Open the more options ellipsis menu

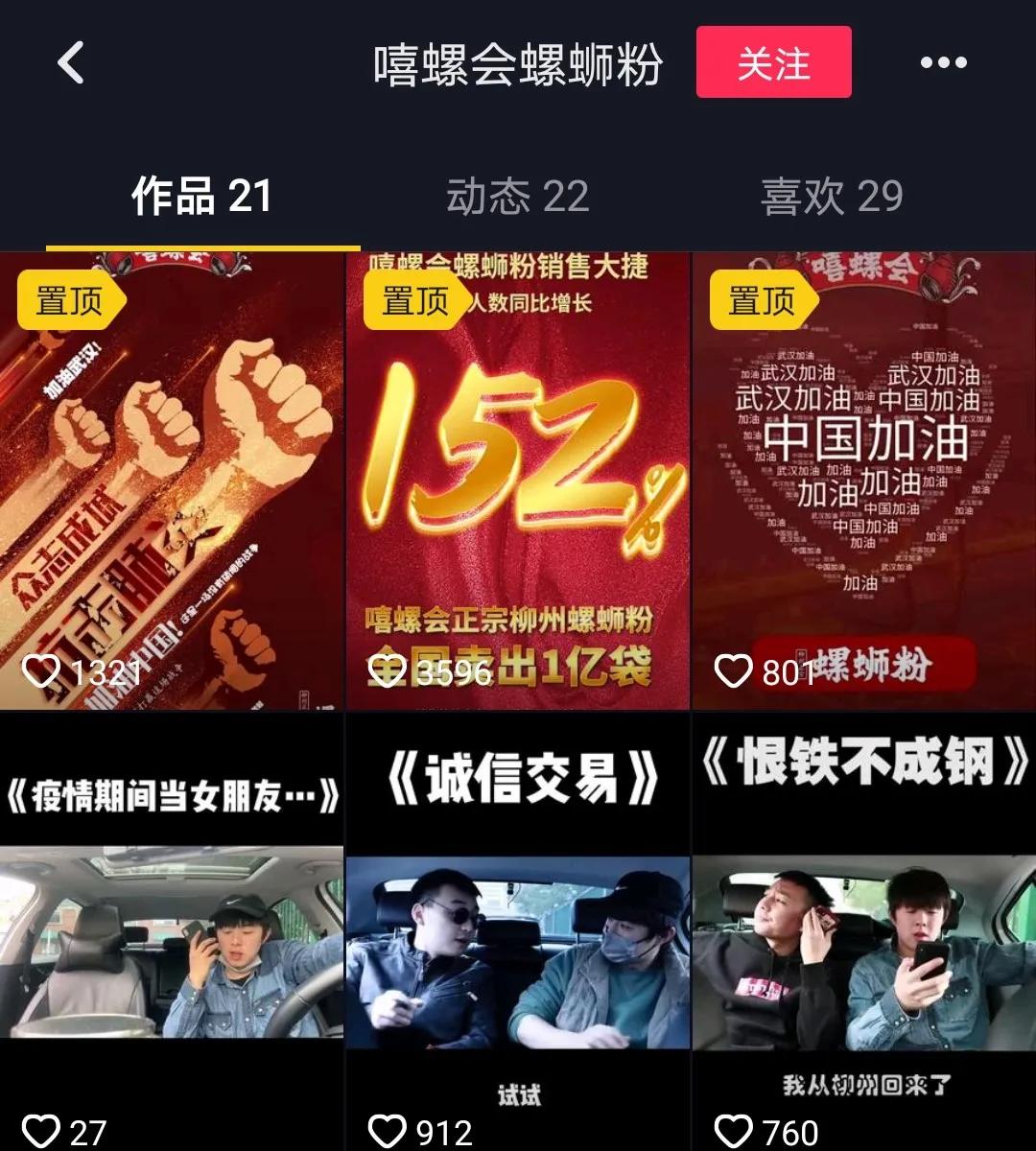pos(946,63)
